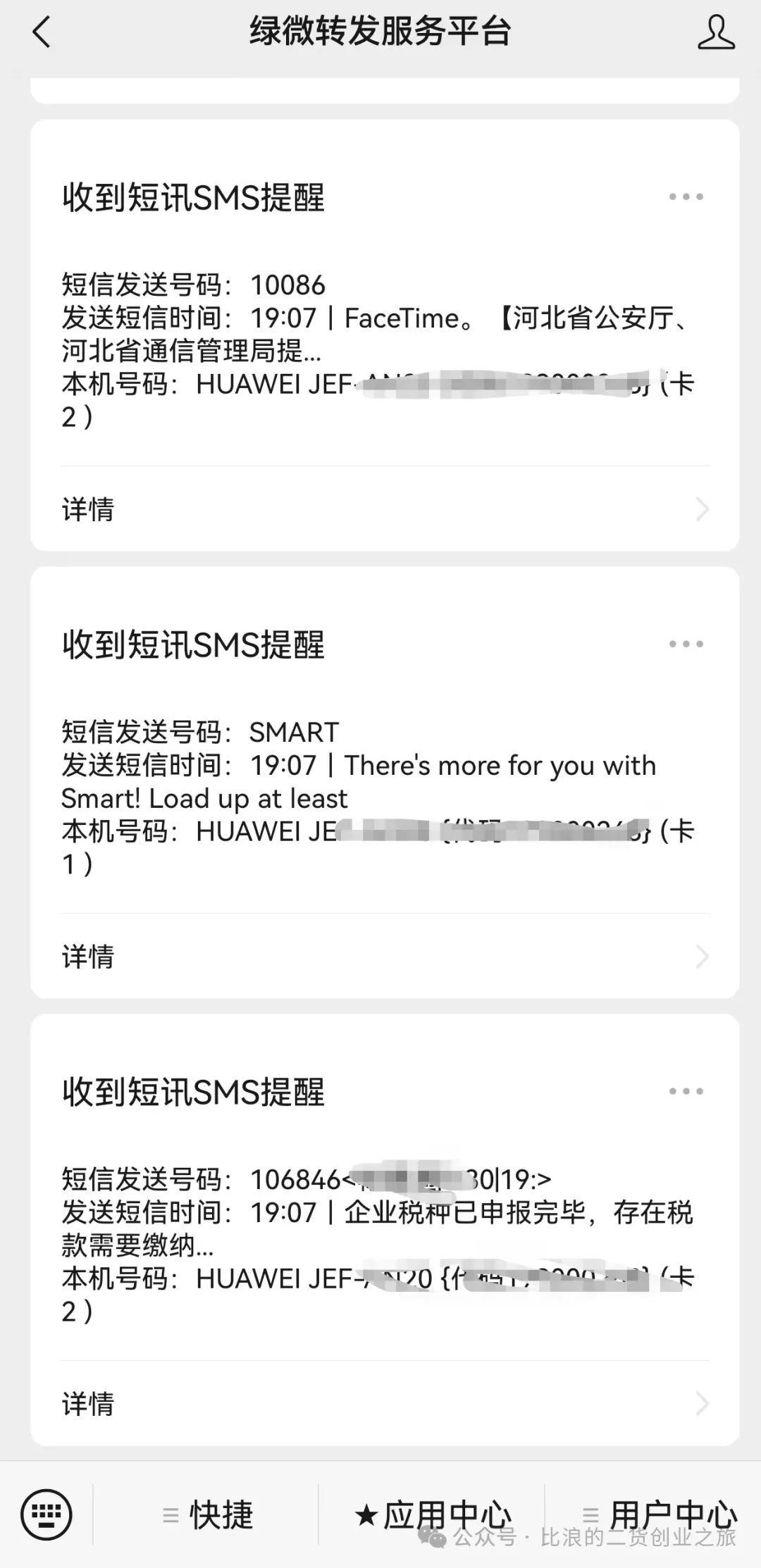Open the 快捷 menu
This screenshot has height=1568, width=761.
tap(206, 1514)
